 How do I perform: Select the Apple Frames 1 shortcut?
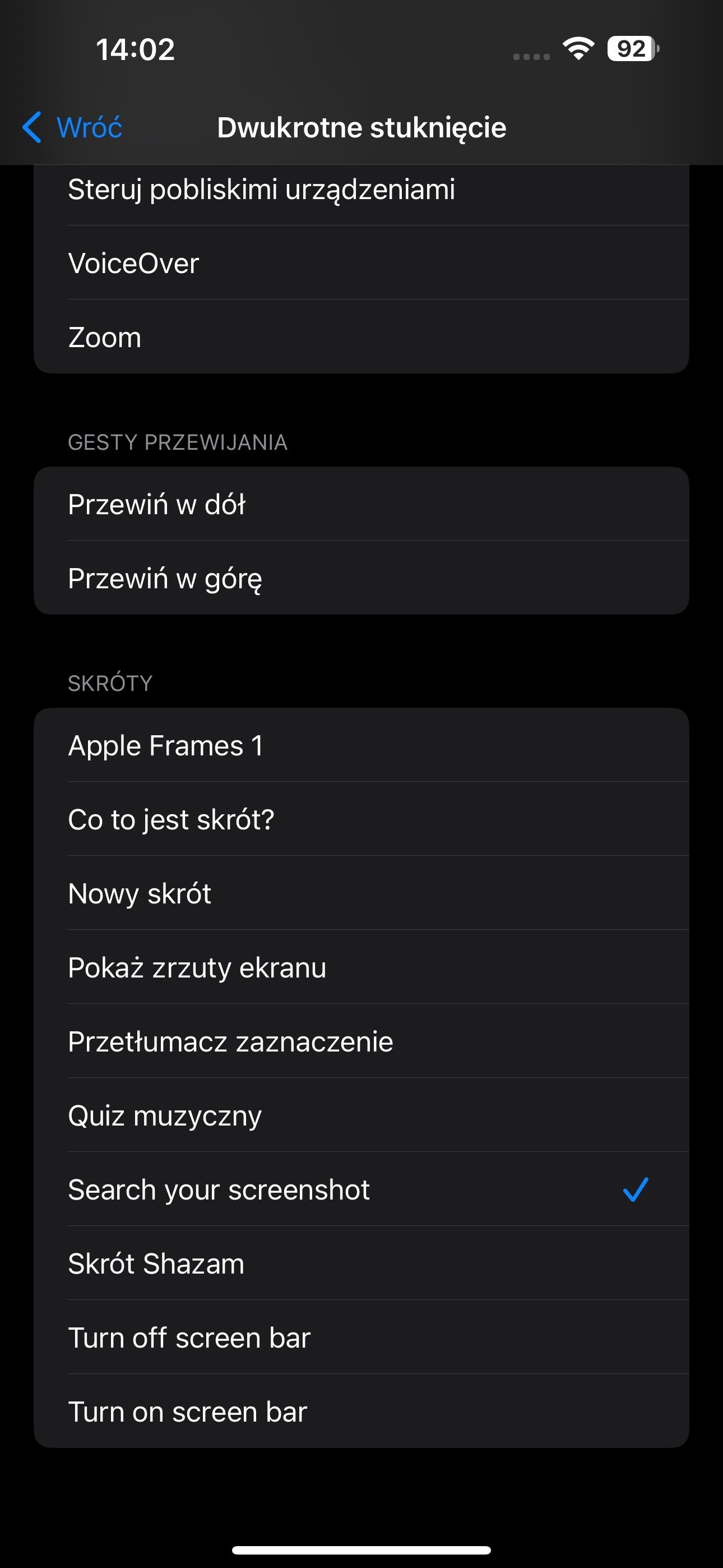coord(361,745)
